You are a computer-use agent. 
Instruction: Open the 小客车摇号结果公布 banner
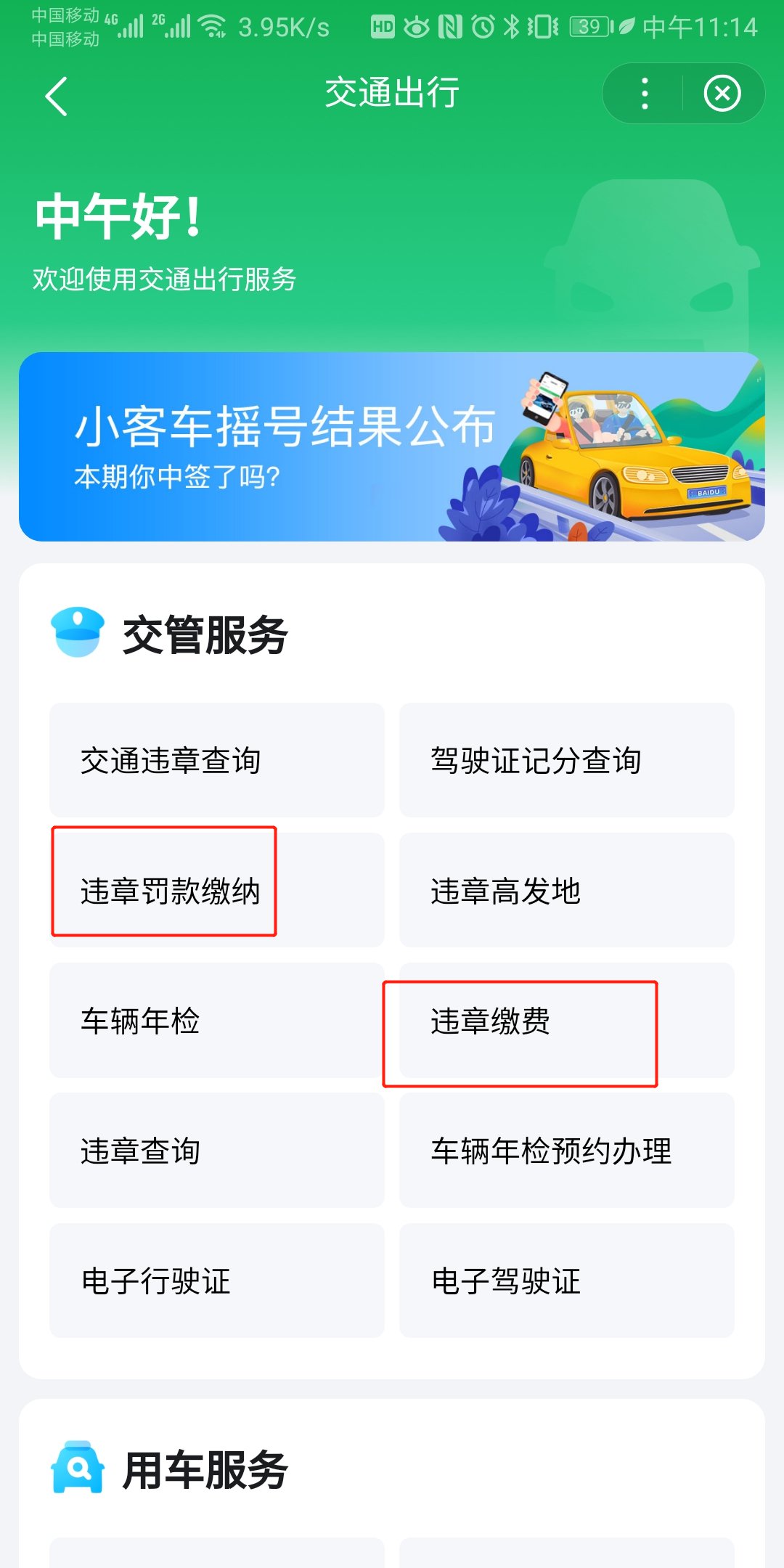[x=392, y=446]
